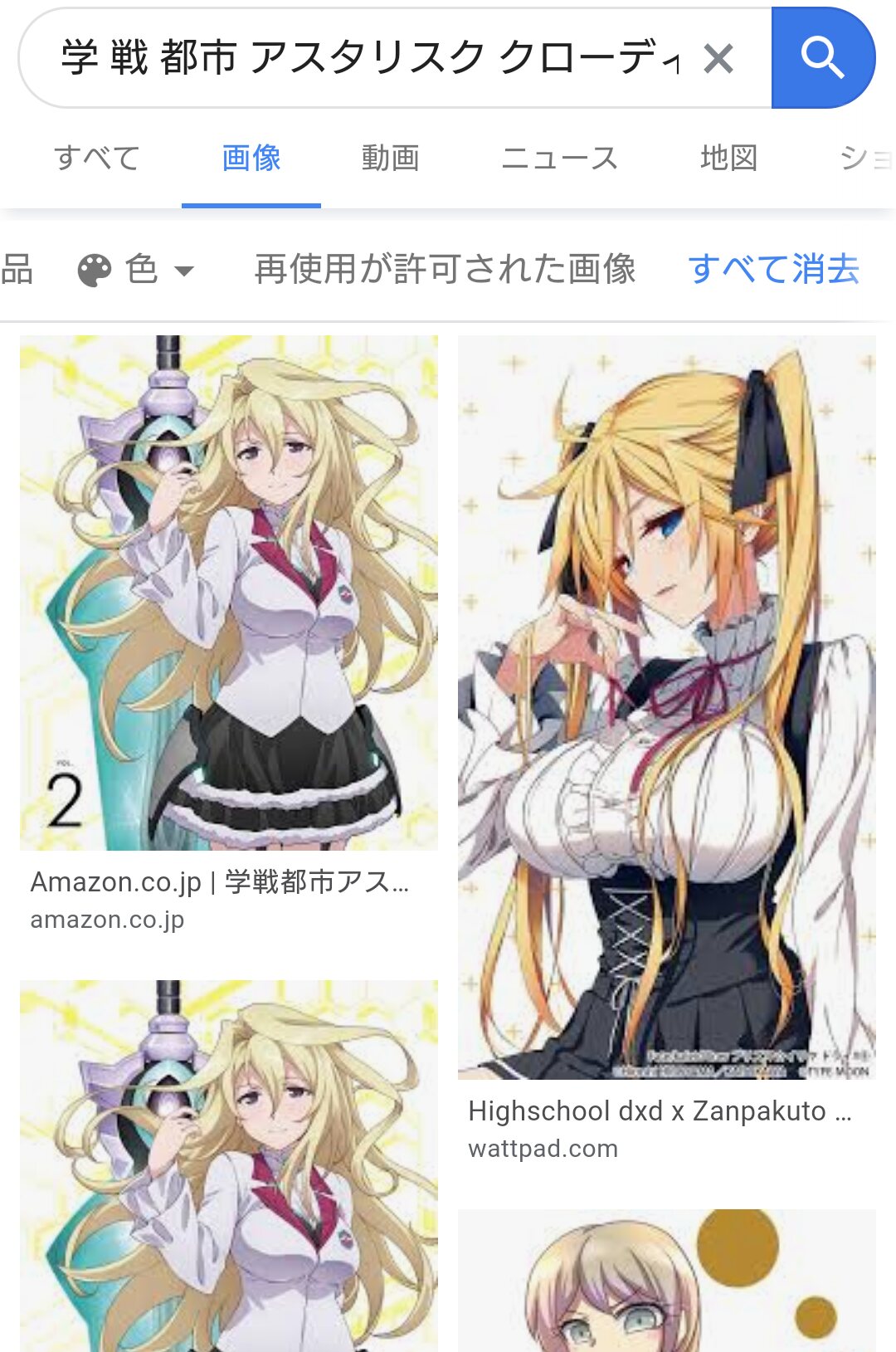
Task: Switch to the 動画 tab
Action: [390, 158]
